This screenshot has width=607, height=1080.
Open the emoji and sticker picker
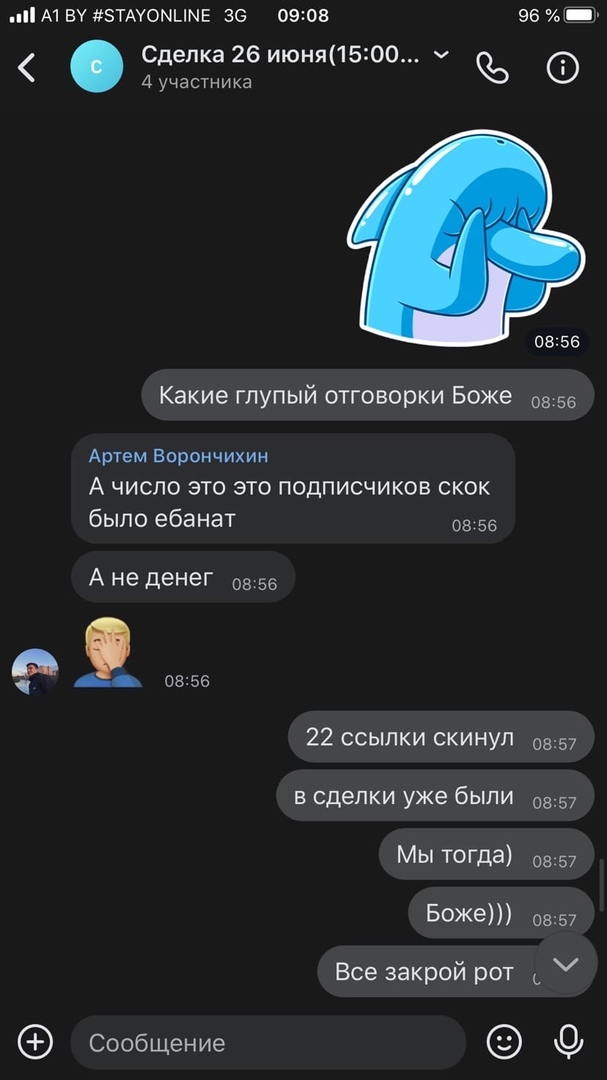coord(504,1043)
